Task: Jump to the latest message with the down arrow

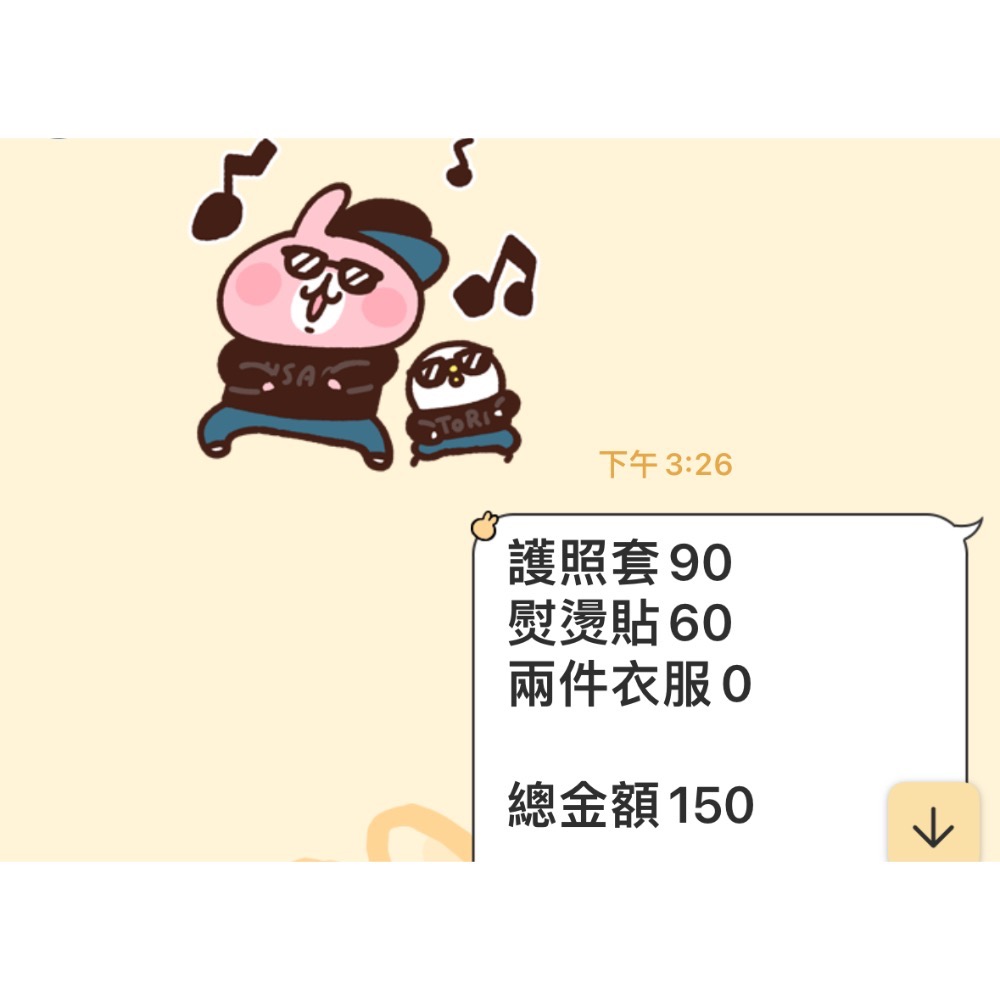Action: tap(932, 827)
